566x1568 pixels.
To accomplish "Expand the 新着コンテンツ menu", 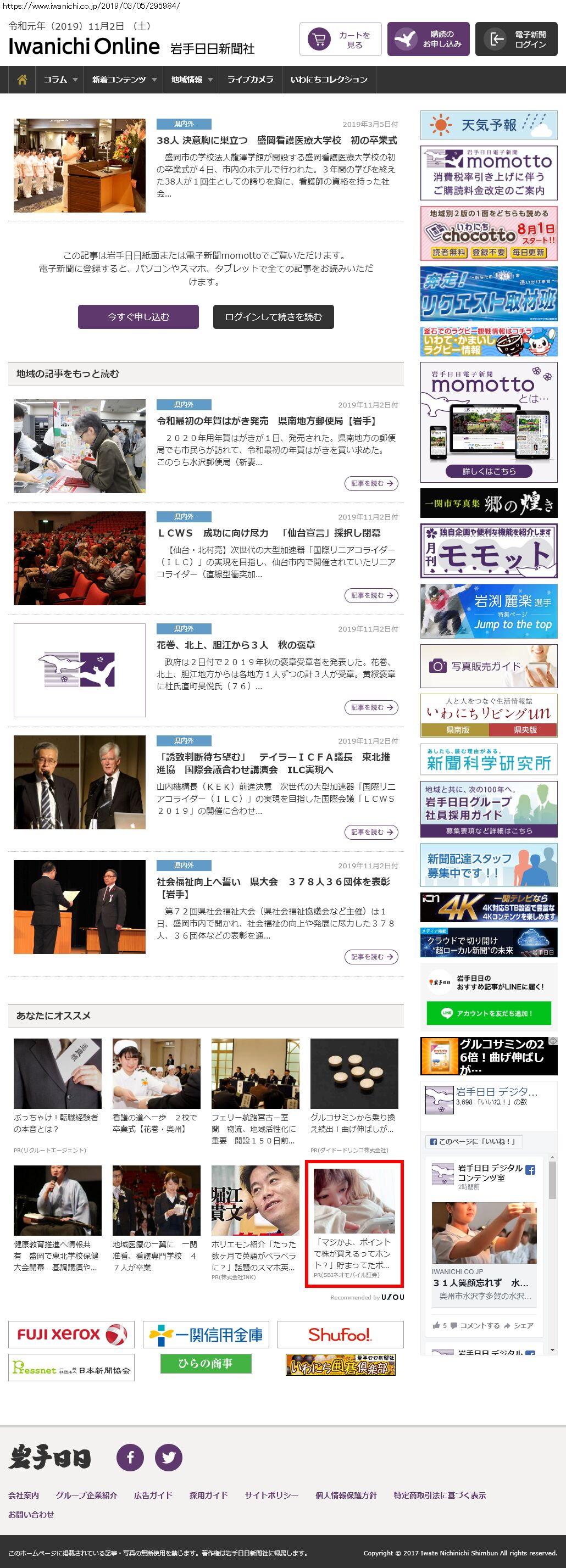I will point(124,80).
